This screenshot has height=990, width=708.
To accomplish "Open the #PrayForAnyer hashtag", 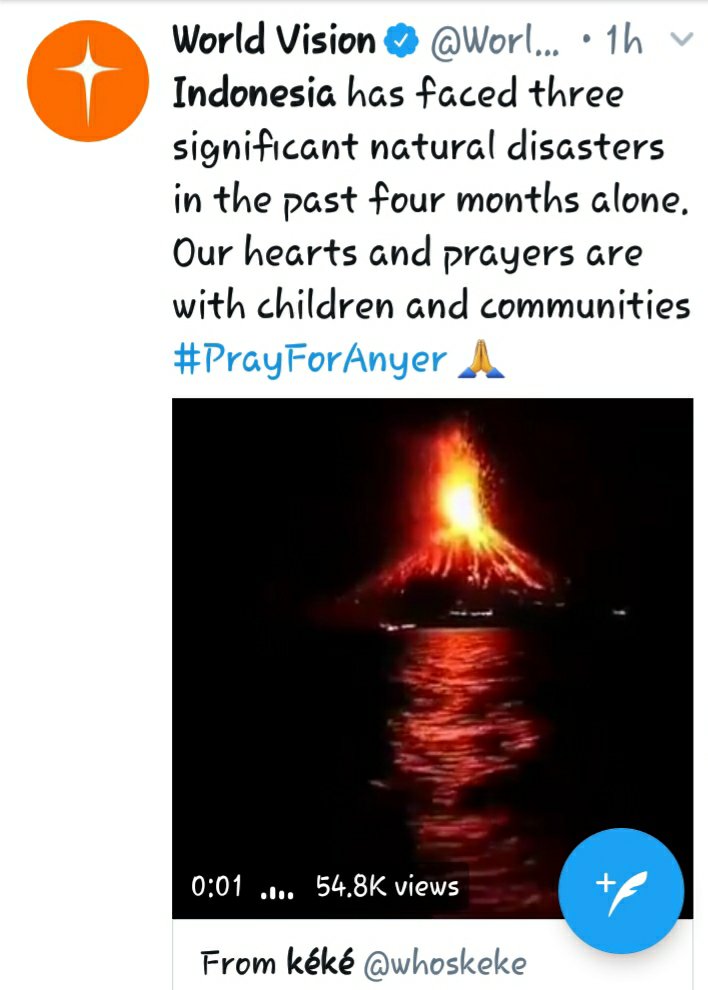I will coord(309,360).
